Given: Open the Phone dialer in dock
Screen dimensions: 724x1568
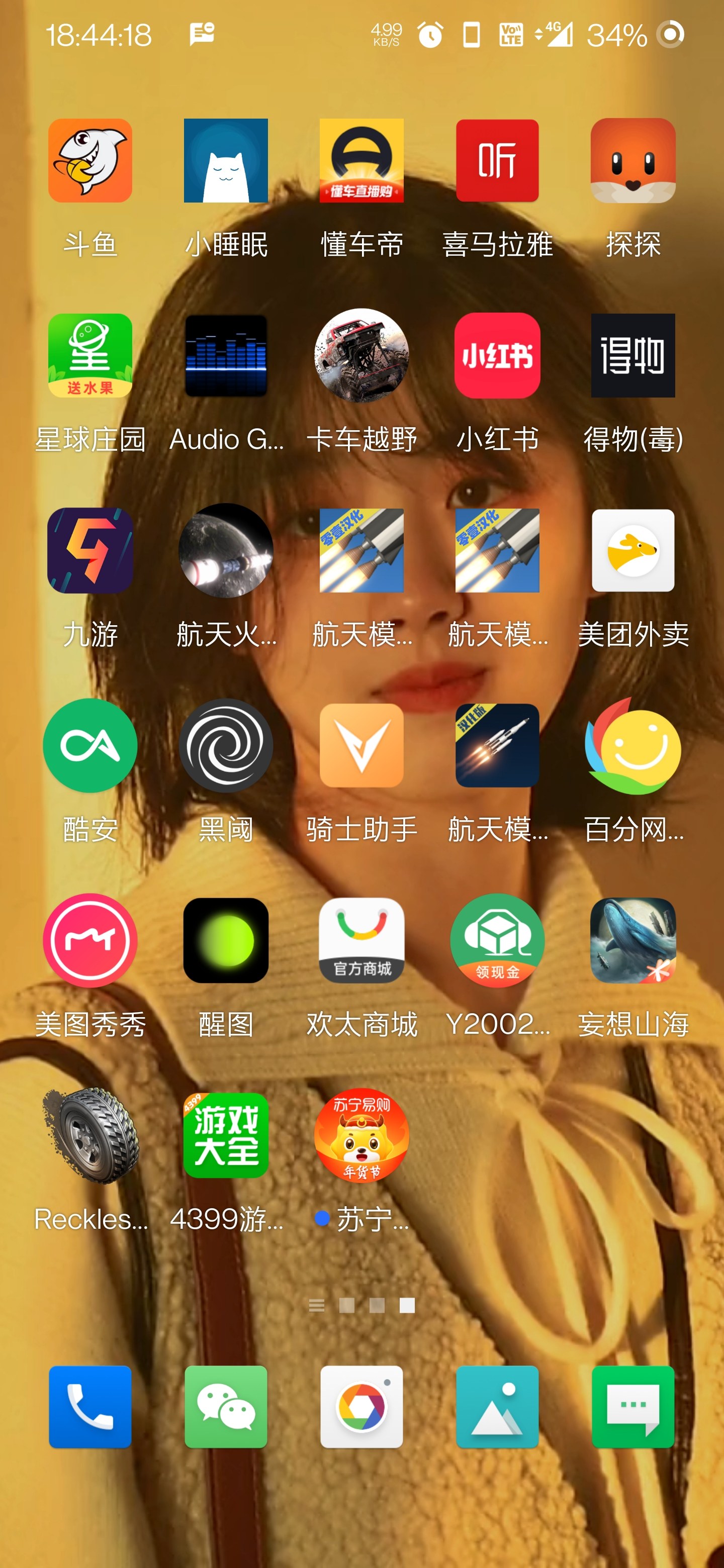Looking at the screenshot, I should click(x=90, y=1406).
